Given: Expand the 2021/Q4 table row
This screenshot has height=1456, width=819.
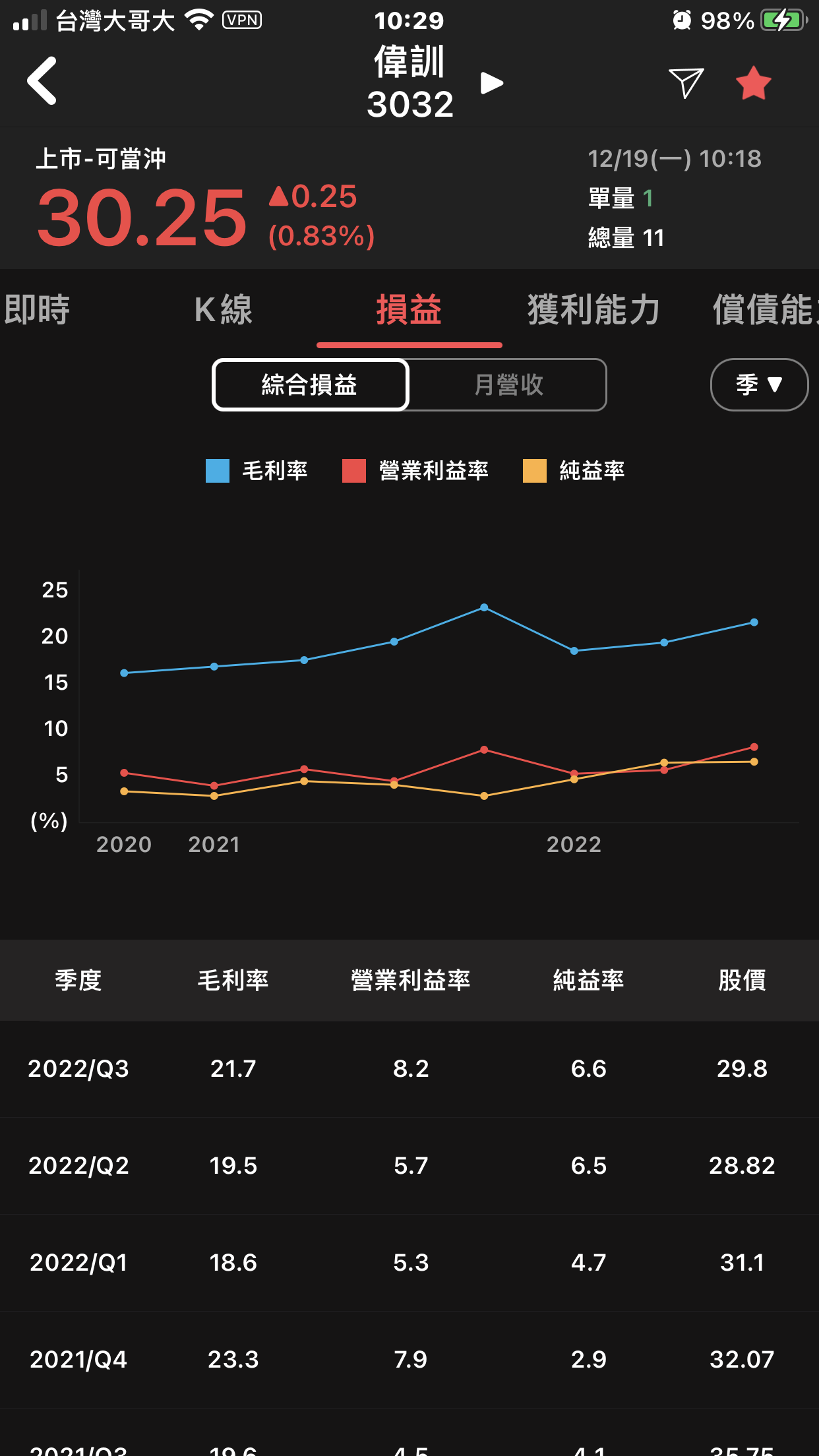Looking at the screenshot, I should pyautogui.click(x=409, y=1360).
